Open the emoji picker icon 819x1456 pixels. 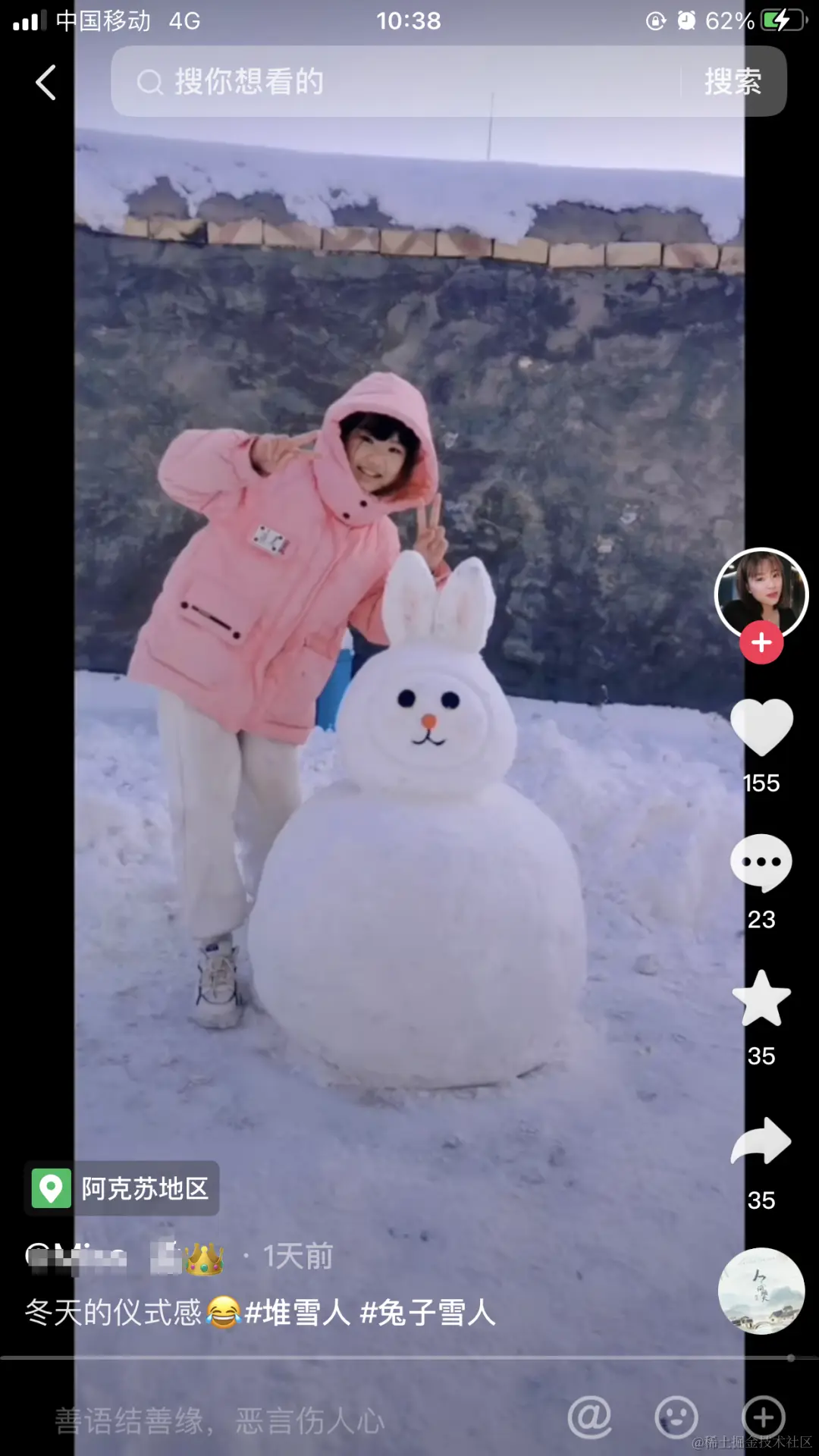pyautogui.click(x=676, y=1417)
